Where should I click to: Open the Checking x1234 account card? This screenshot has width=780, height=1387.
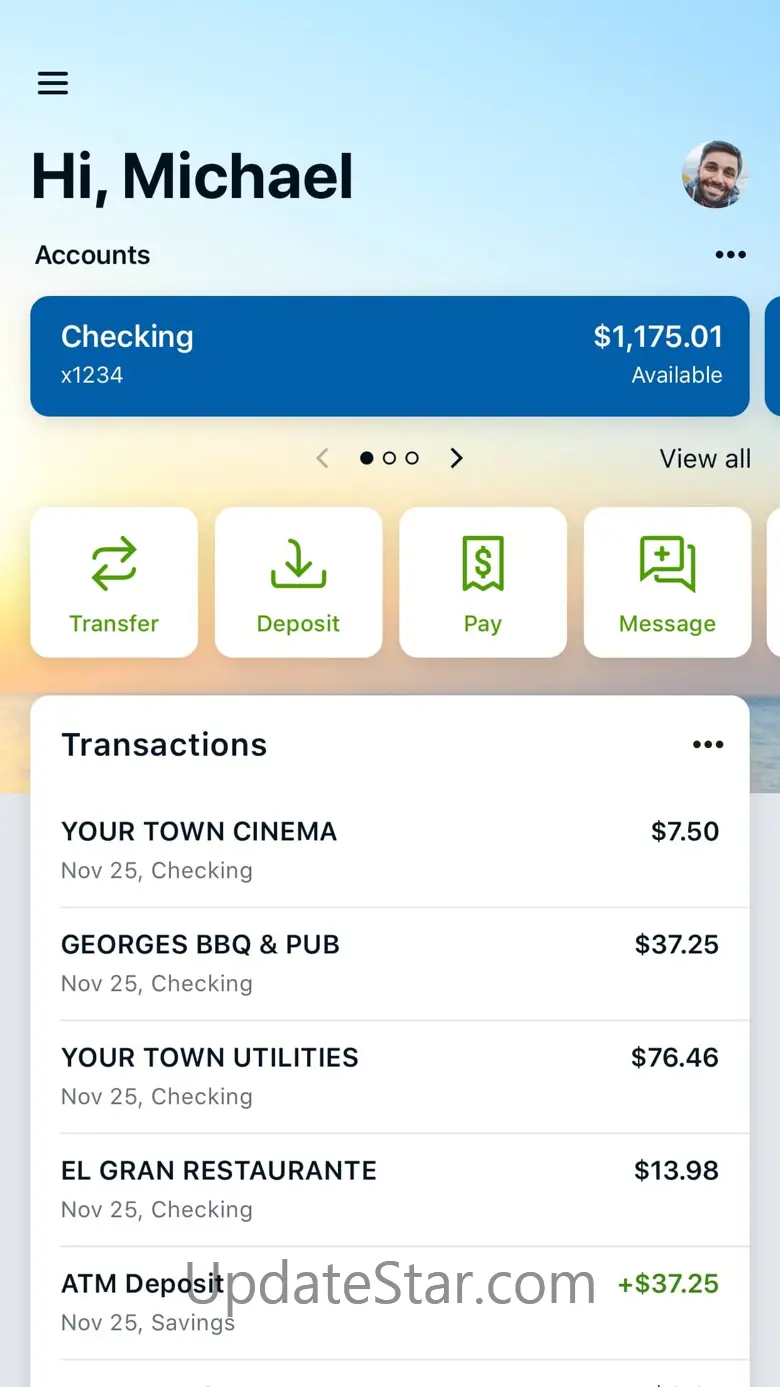click(390, 356)
